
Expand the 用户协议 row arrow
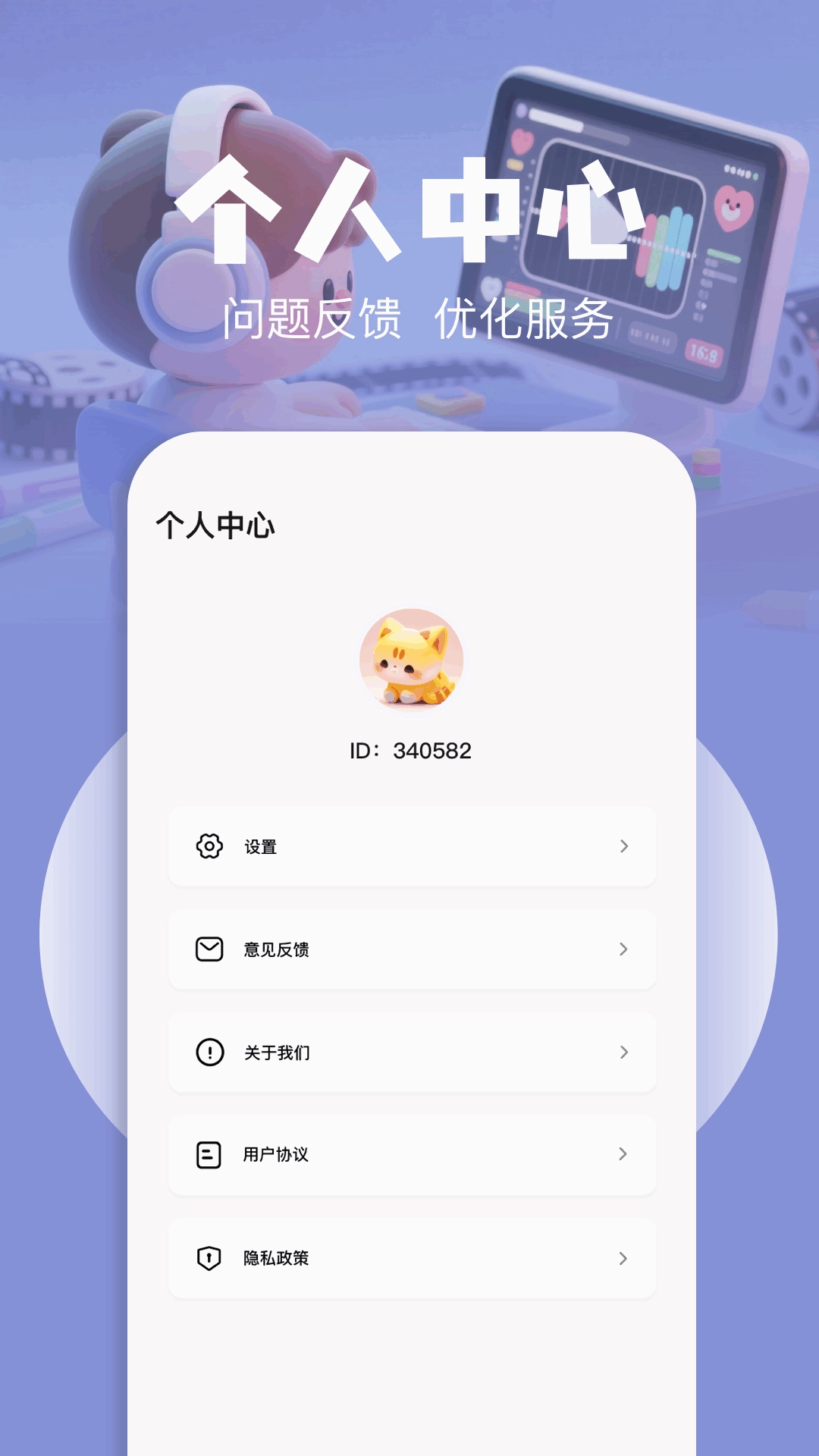623,1155
